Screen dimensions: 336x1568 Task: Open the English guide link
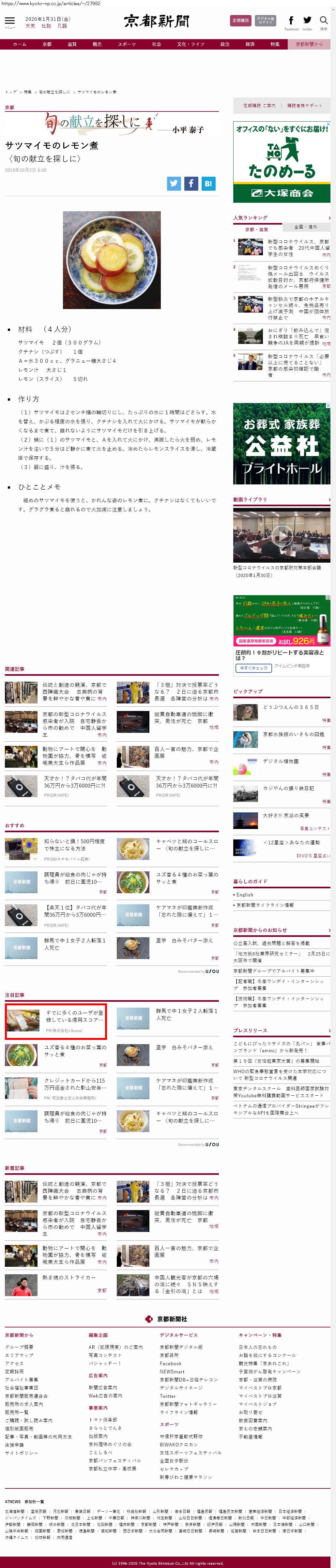245,895
